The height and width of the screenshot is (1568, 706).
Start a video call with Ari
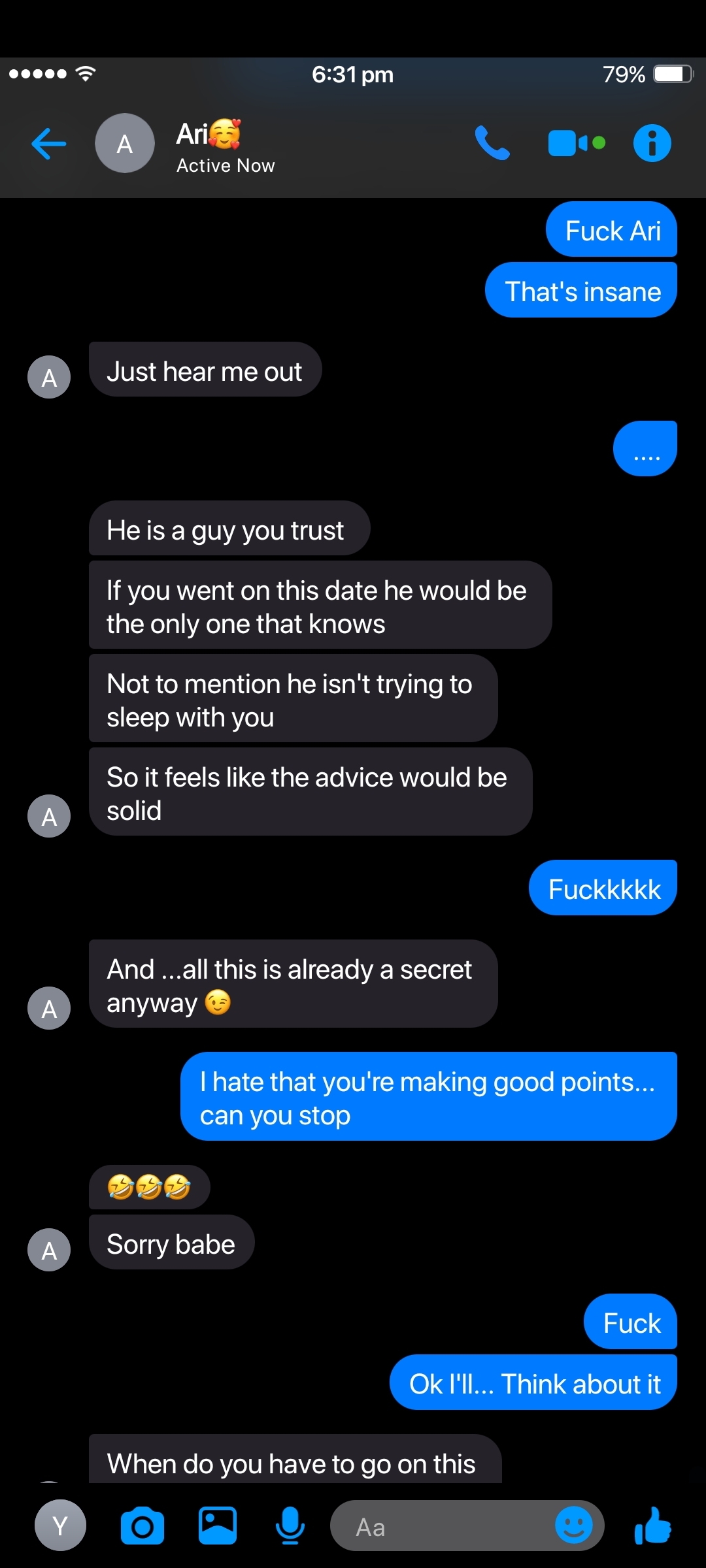[x=577, y=143]
